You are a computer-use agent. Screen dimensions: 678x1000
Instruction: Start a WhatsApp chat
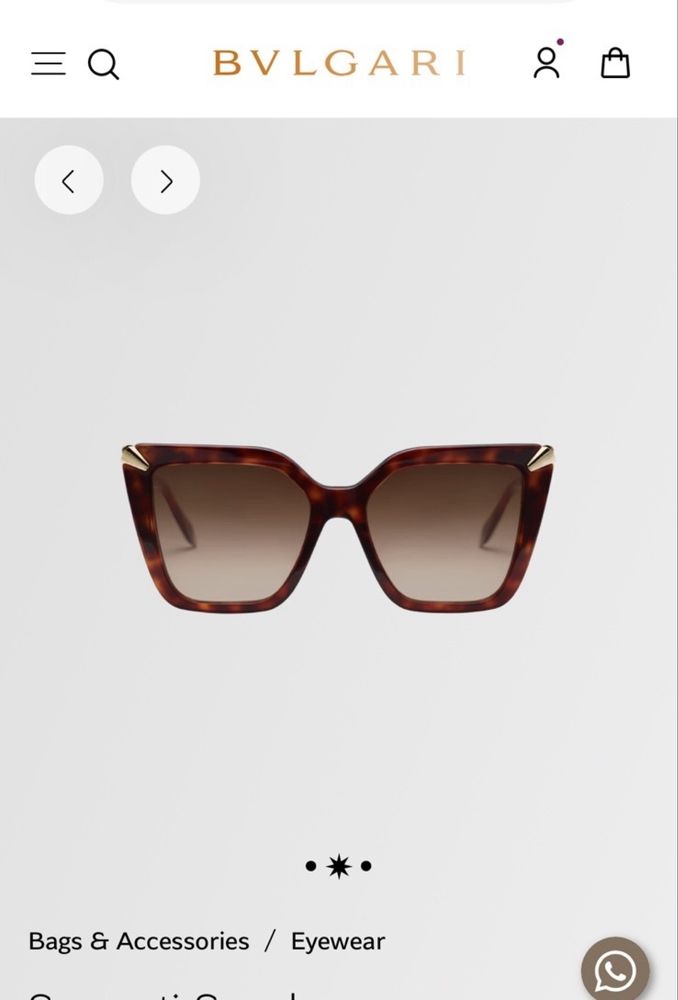[615, 969]
